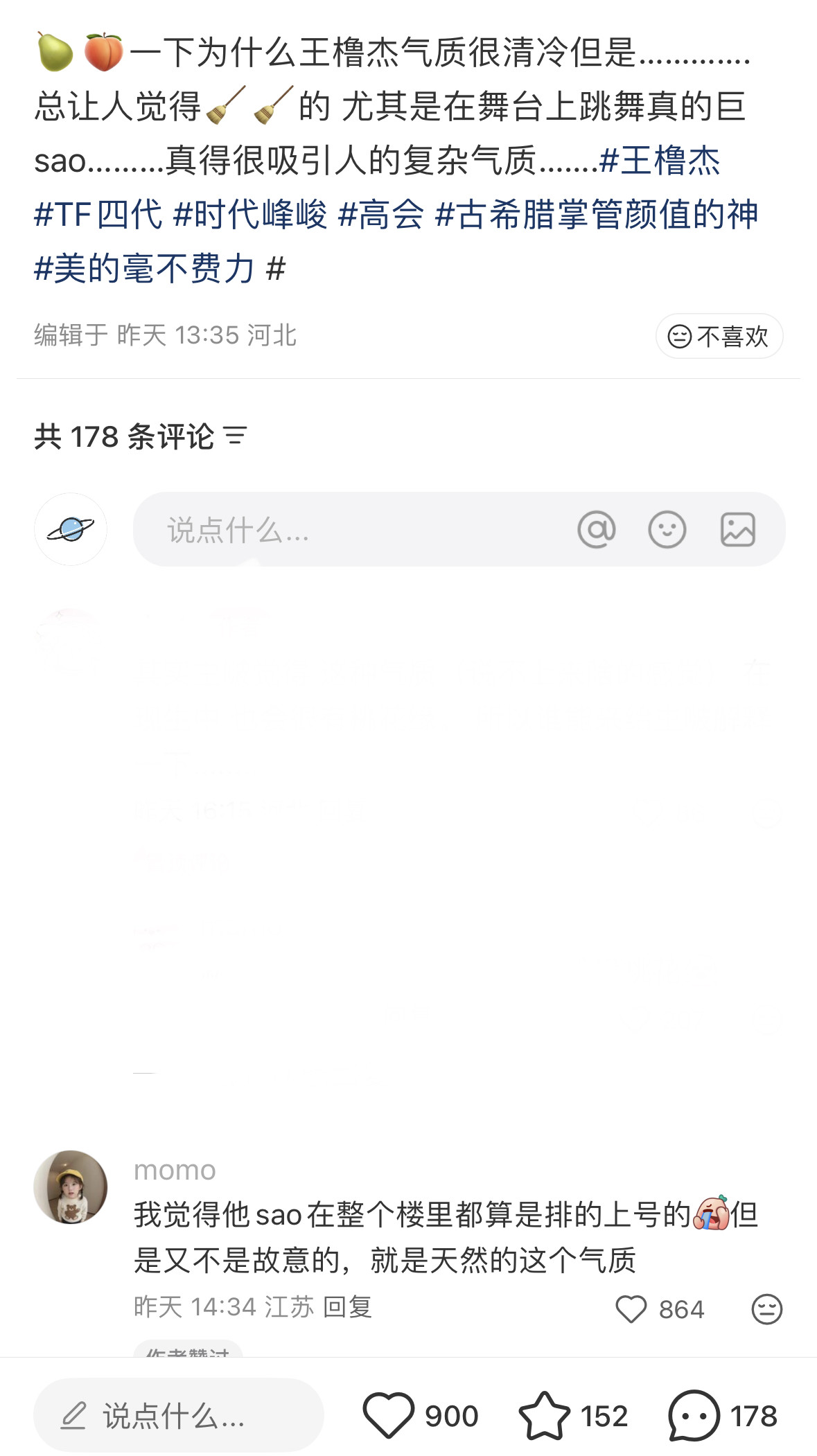Open the emoji picker in comment box

(x=667, y=530)
